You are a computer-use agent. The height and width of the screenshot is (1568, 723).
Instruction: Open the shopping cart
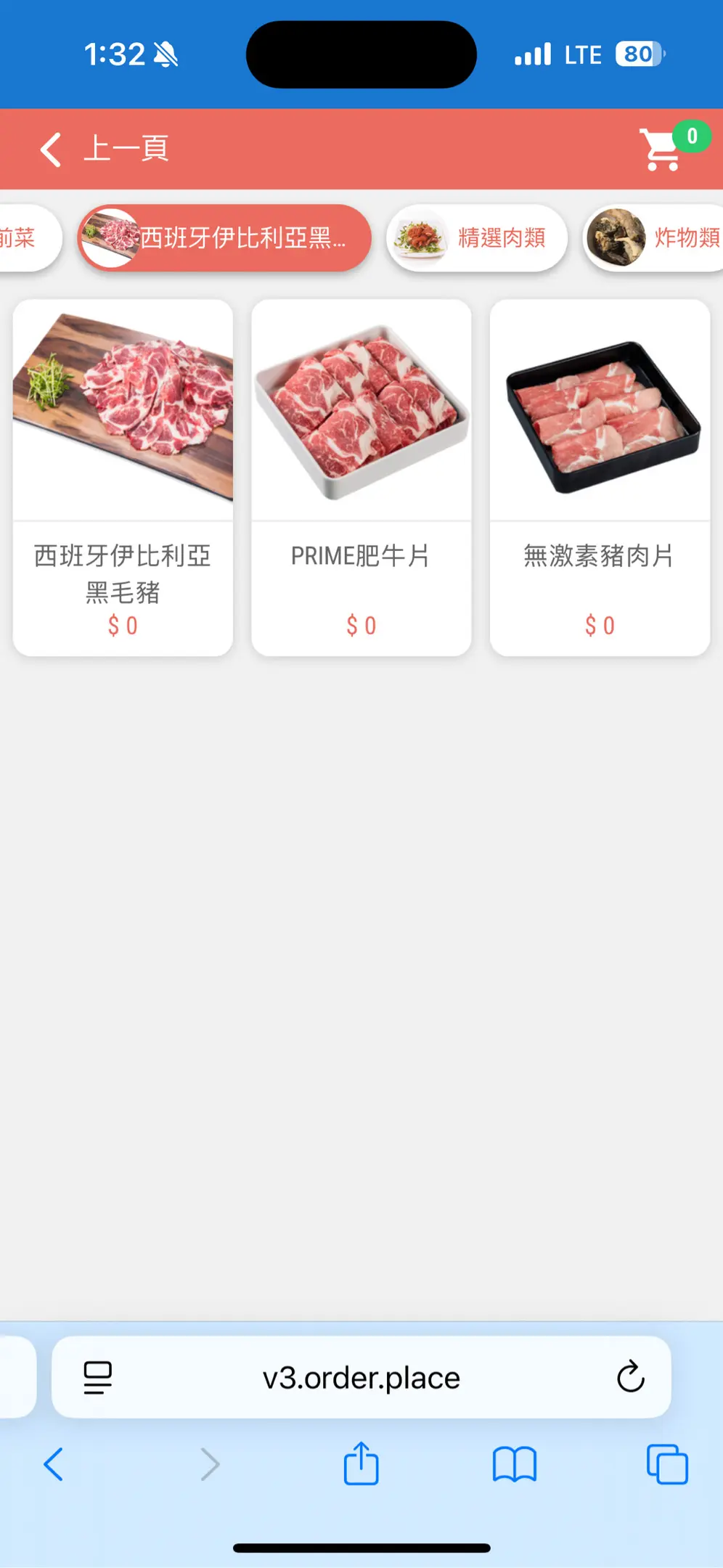point(662,150)
